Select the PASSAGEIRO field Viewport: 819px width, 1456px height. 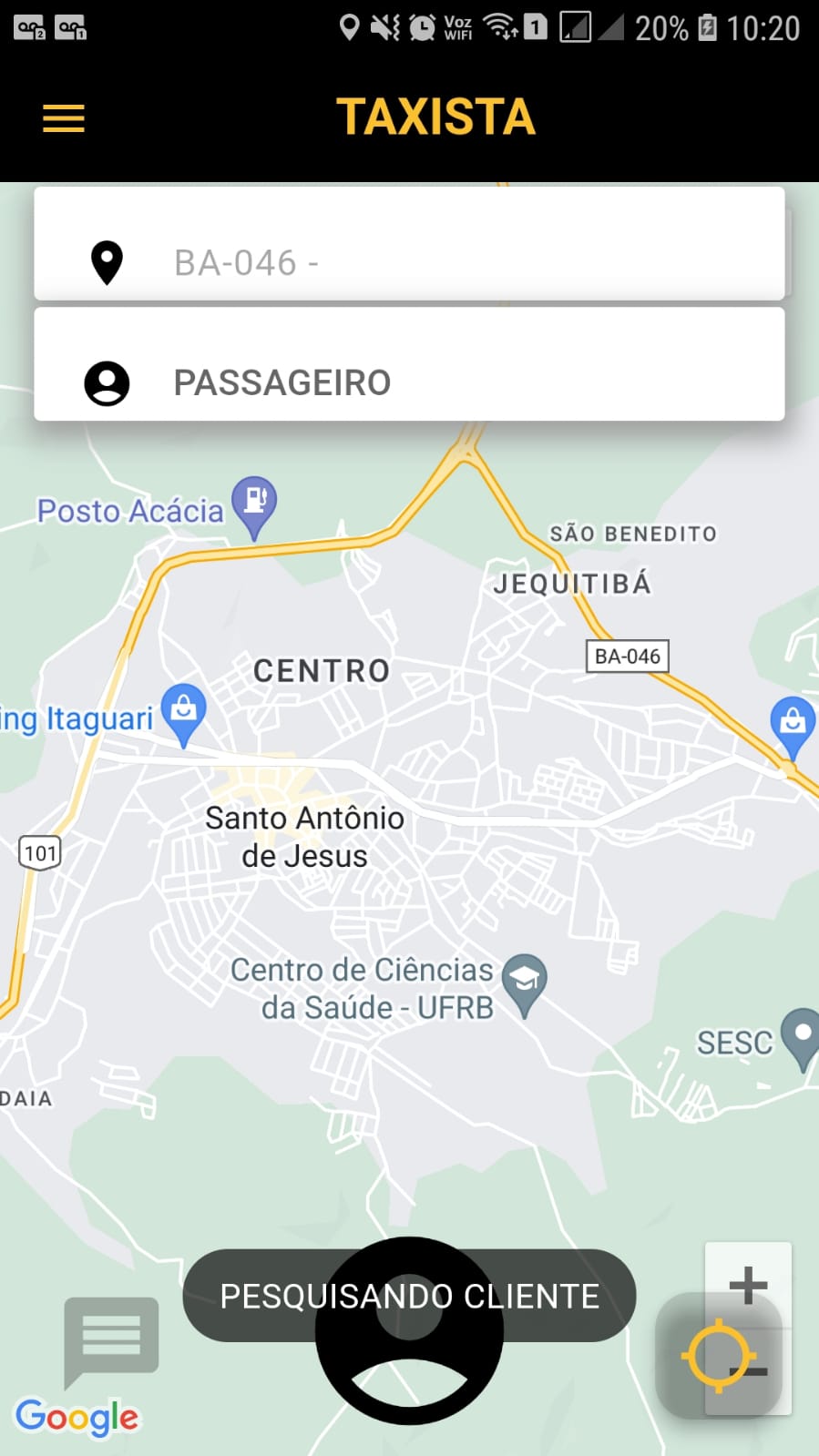[410, 382]
